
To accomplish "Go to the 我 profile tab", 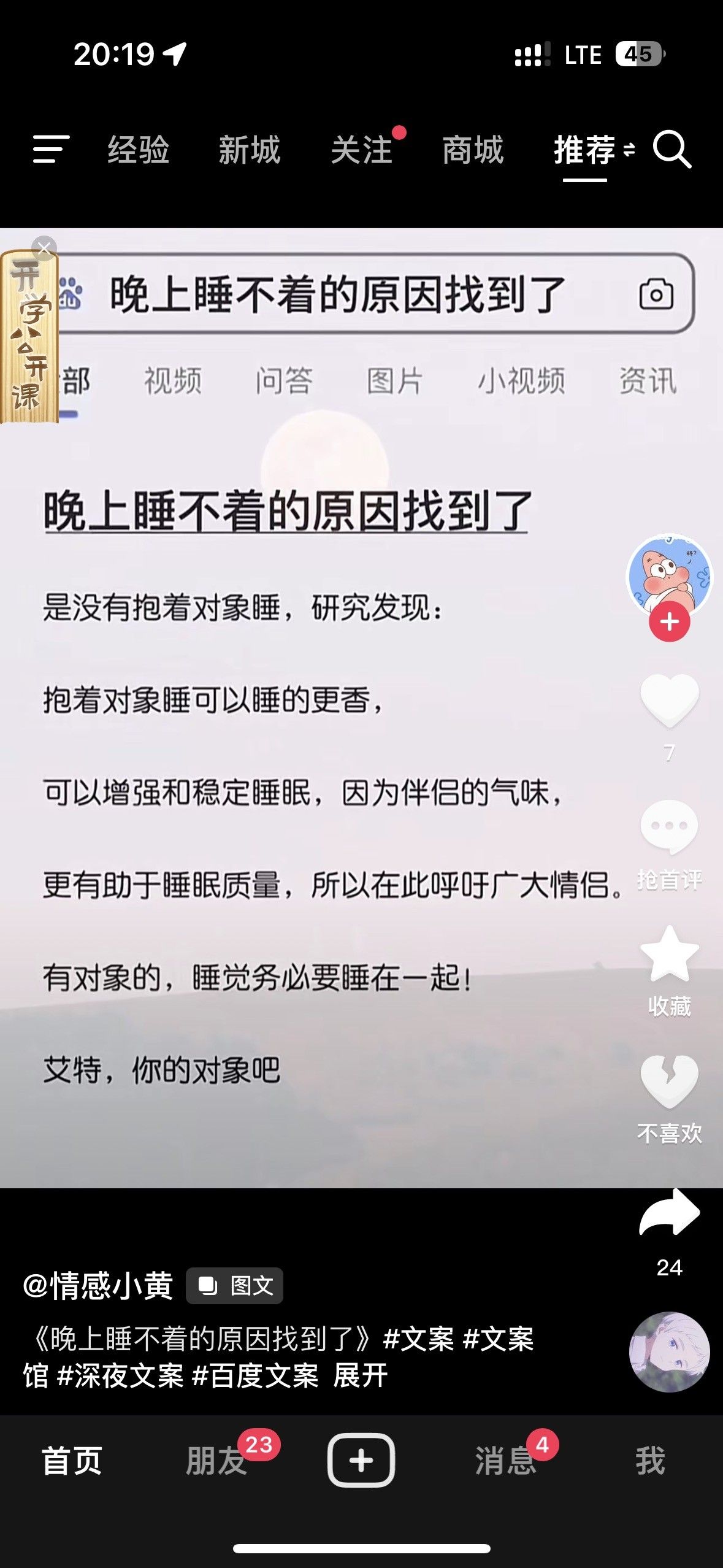I will pyautogui.click(x=650, y=1460).
